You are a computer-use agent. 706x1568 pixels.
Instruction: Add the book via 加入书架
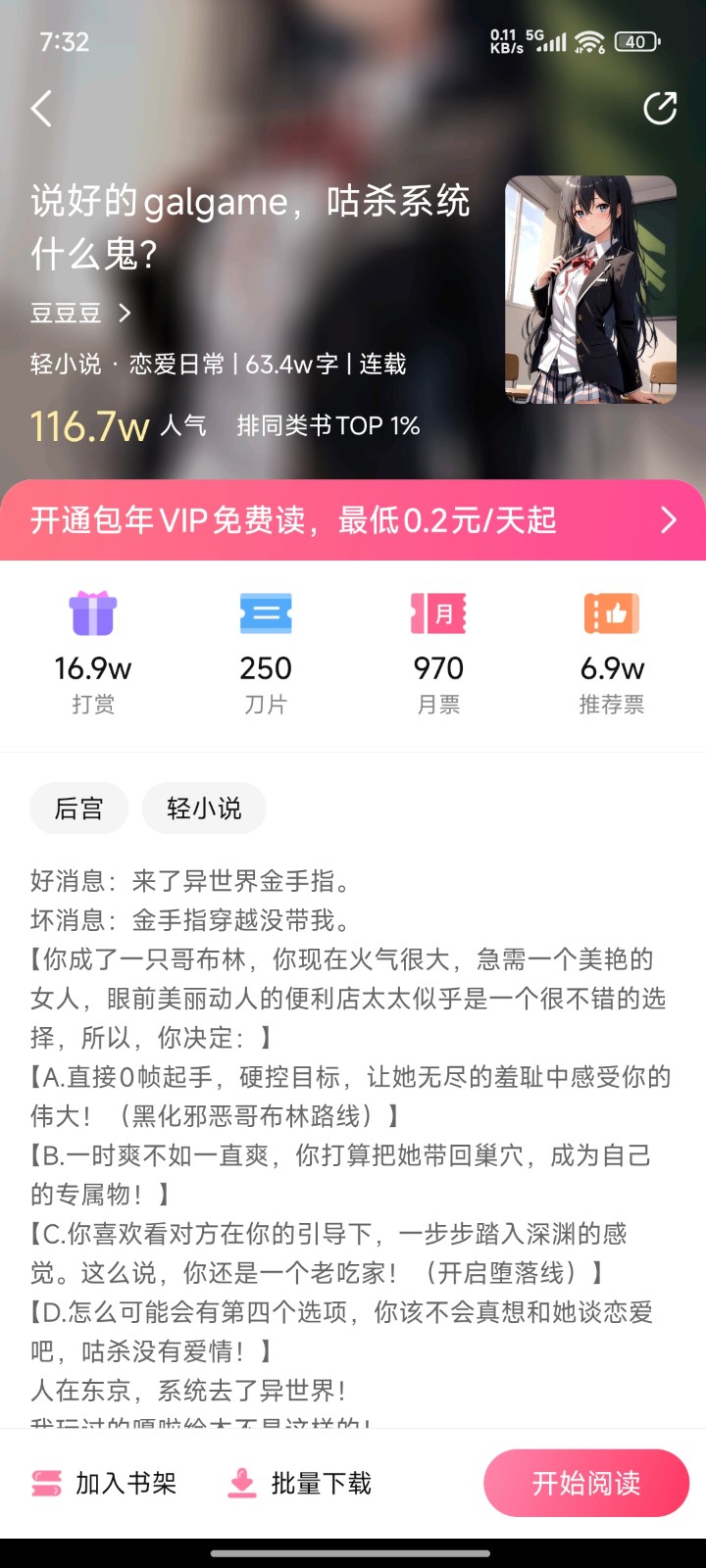[104, 1484]
